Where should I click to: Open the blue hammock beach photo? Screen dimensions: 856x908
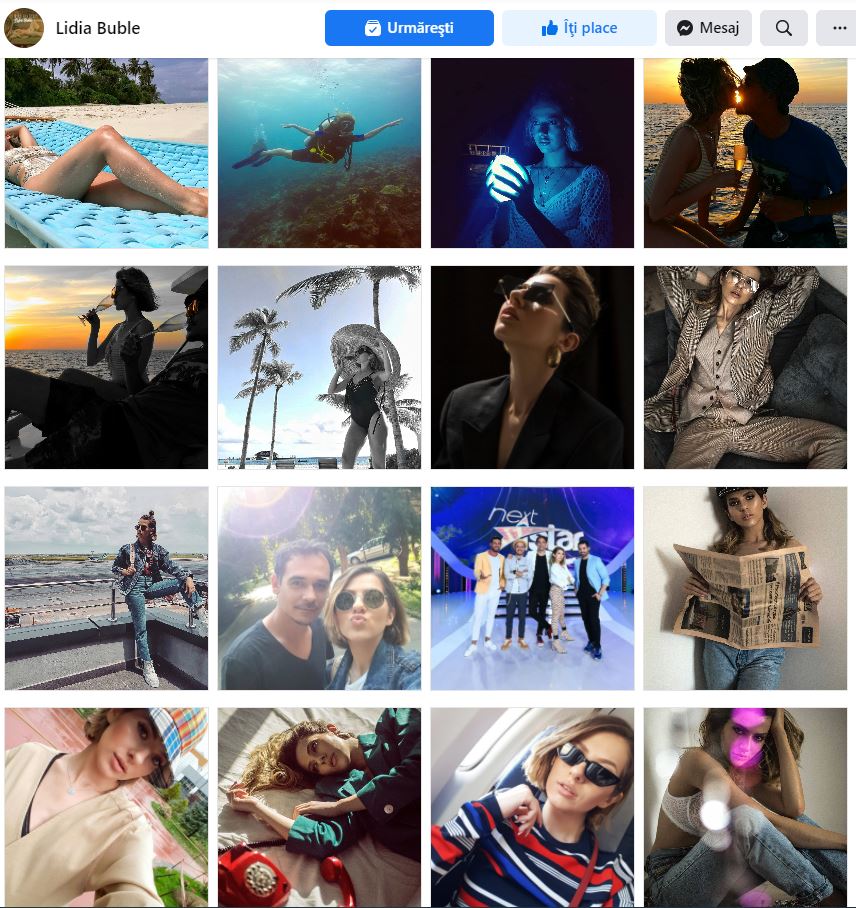[x=106, y=152]
